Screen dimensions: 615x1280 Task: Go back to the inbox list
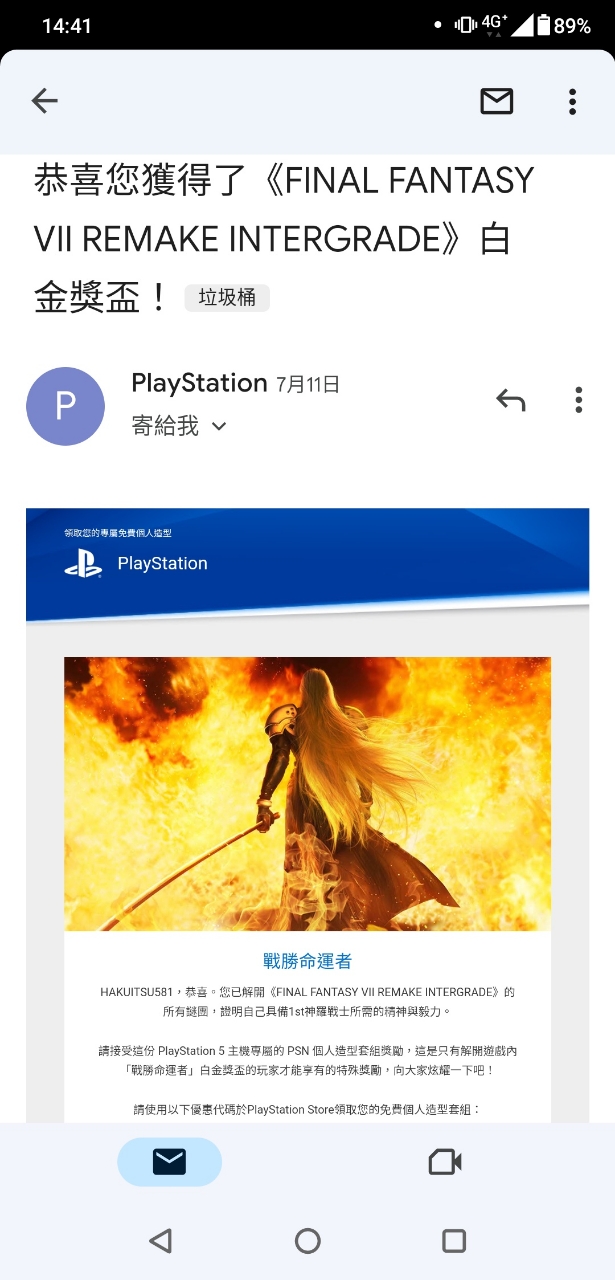tap(45, 101)
